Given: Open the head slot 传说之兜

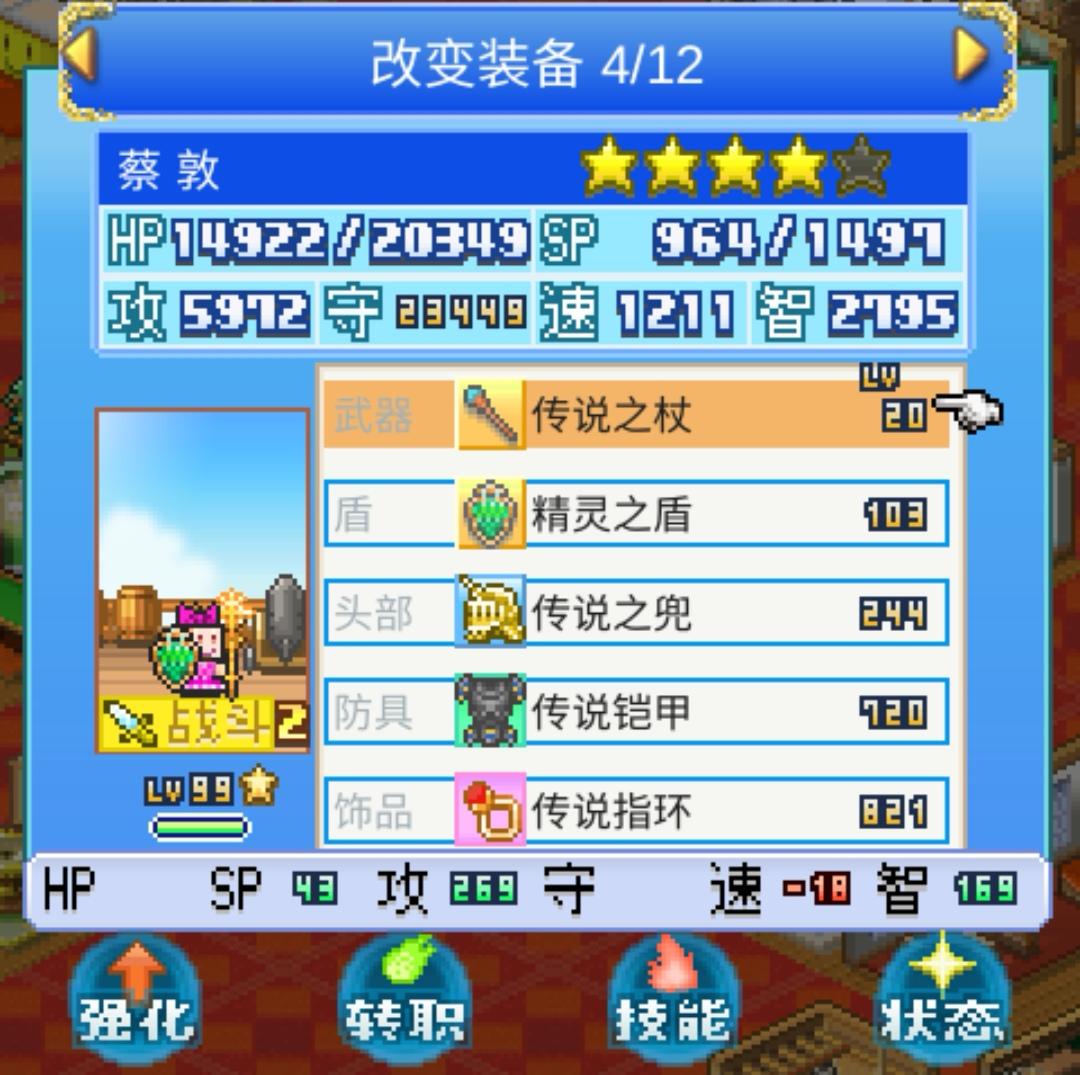Looking at the screenshot, I should click(x=636, y=612).
